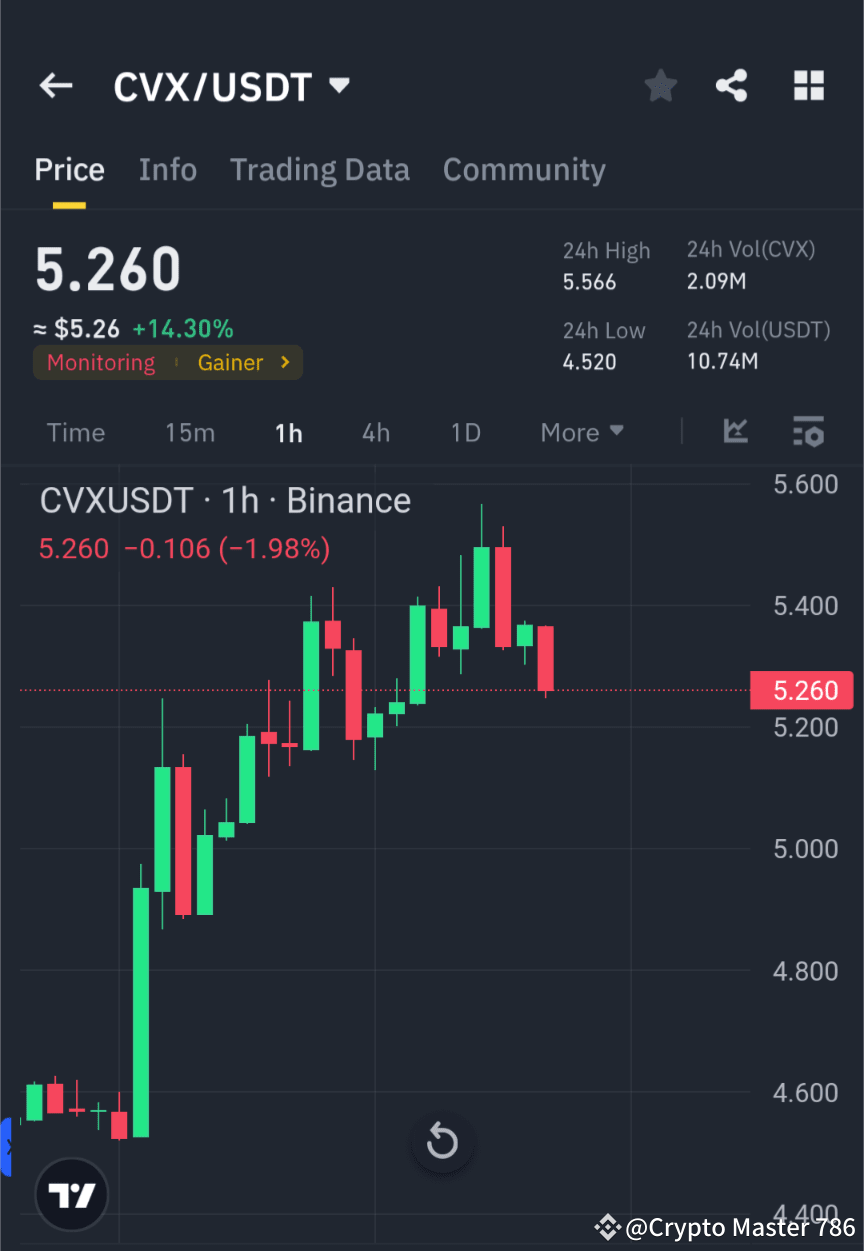Tap the back arrow
The image size is (864, 1251).
point(55,85)
